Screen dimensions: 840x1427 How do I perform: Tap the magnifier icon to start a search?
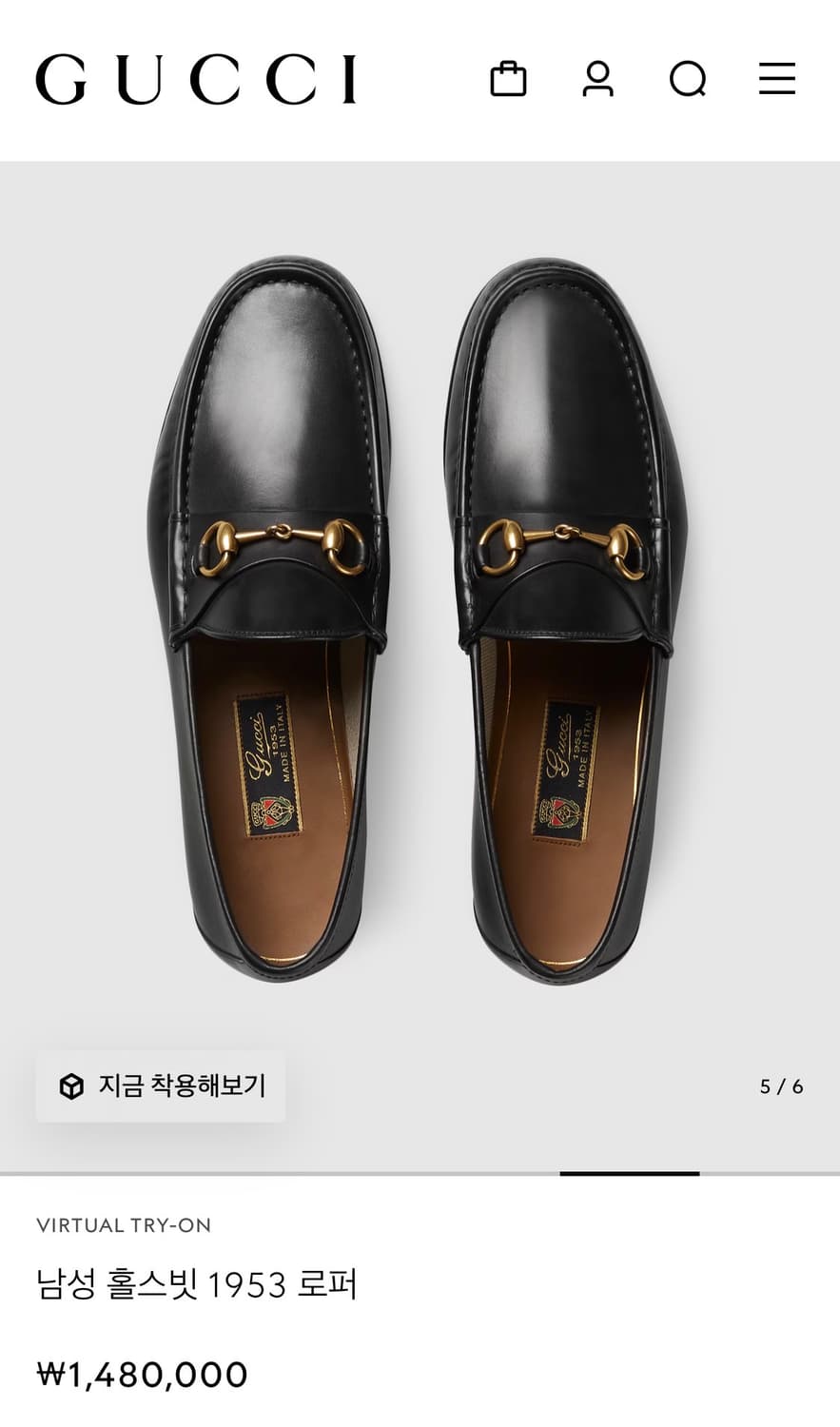(x=687, y=81)
